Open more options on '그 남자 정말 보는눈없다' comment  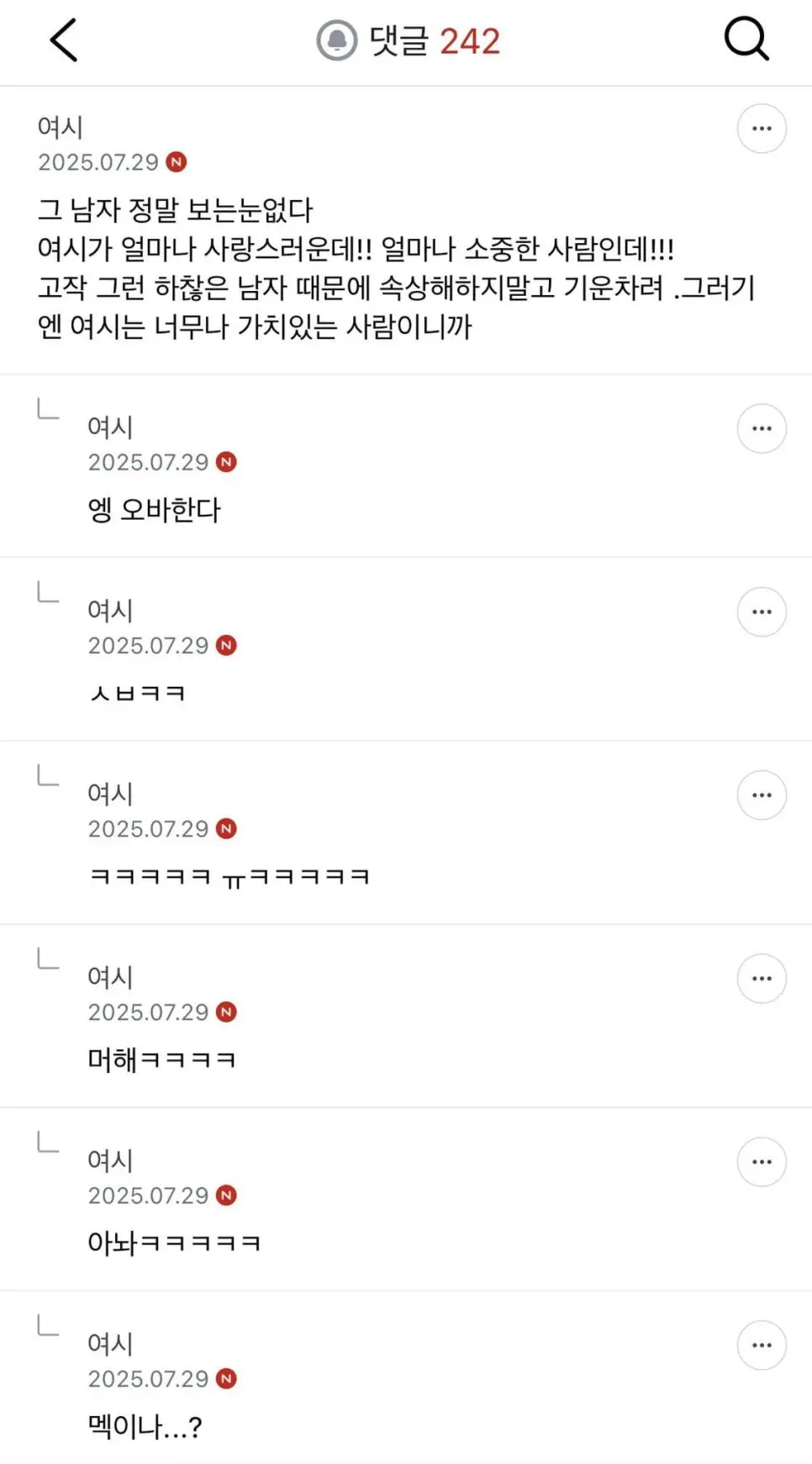(762, 129)
